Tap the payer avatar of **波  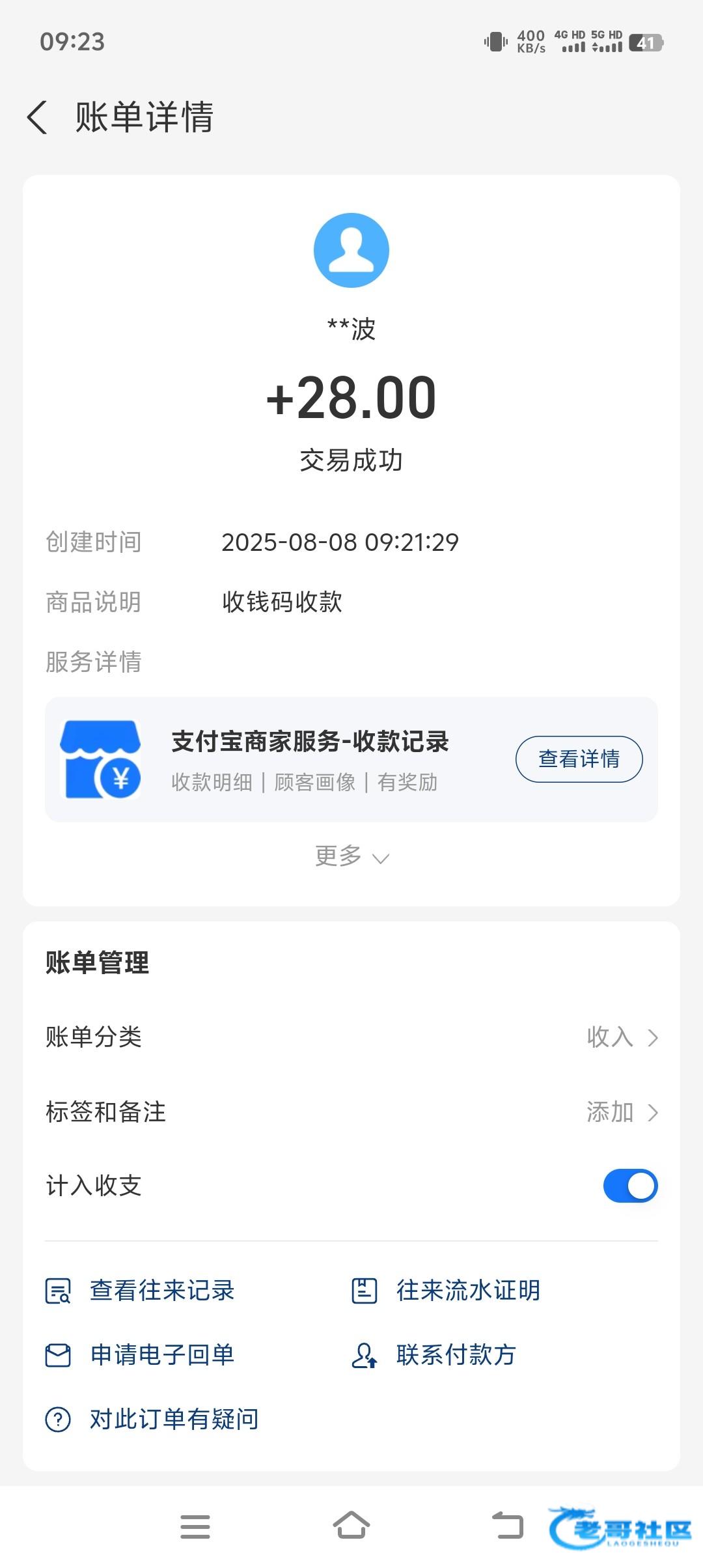tap(351, 250)
